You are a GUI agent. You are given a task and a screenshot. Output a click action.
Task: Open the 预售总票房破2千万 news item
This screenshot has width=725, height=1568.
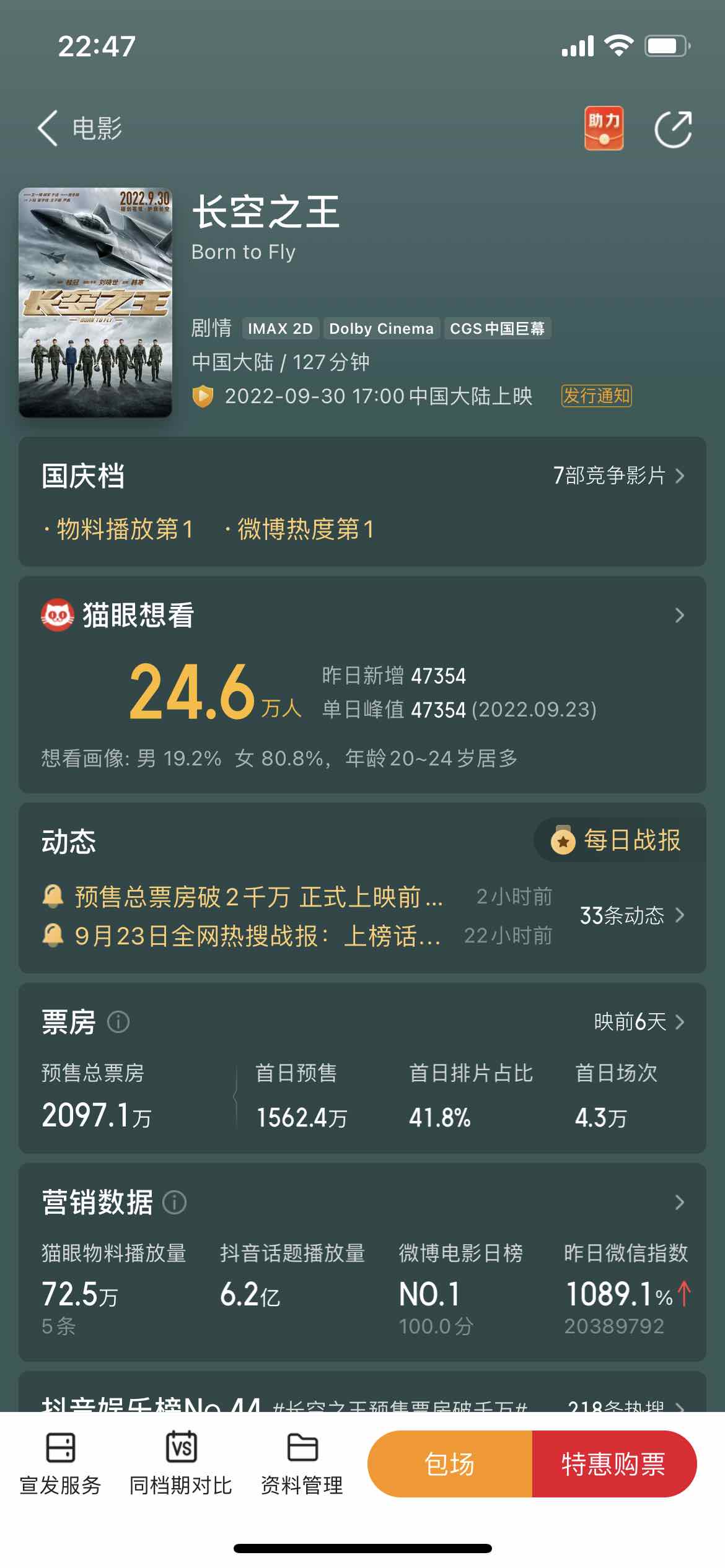pos(258,897)
